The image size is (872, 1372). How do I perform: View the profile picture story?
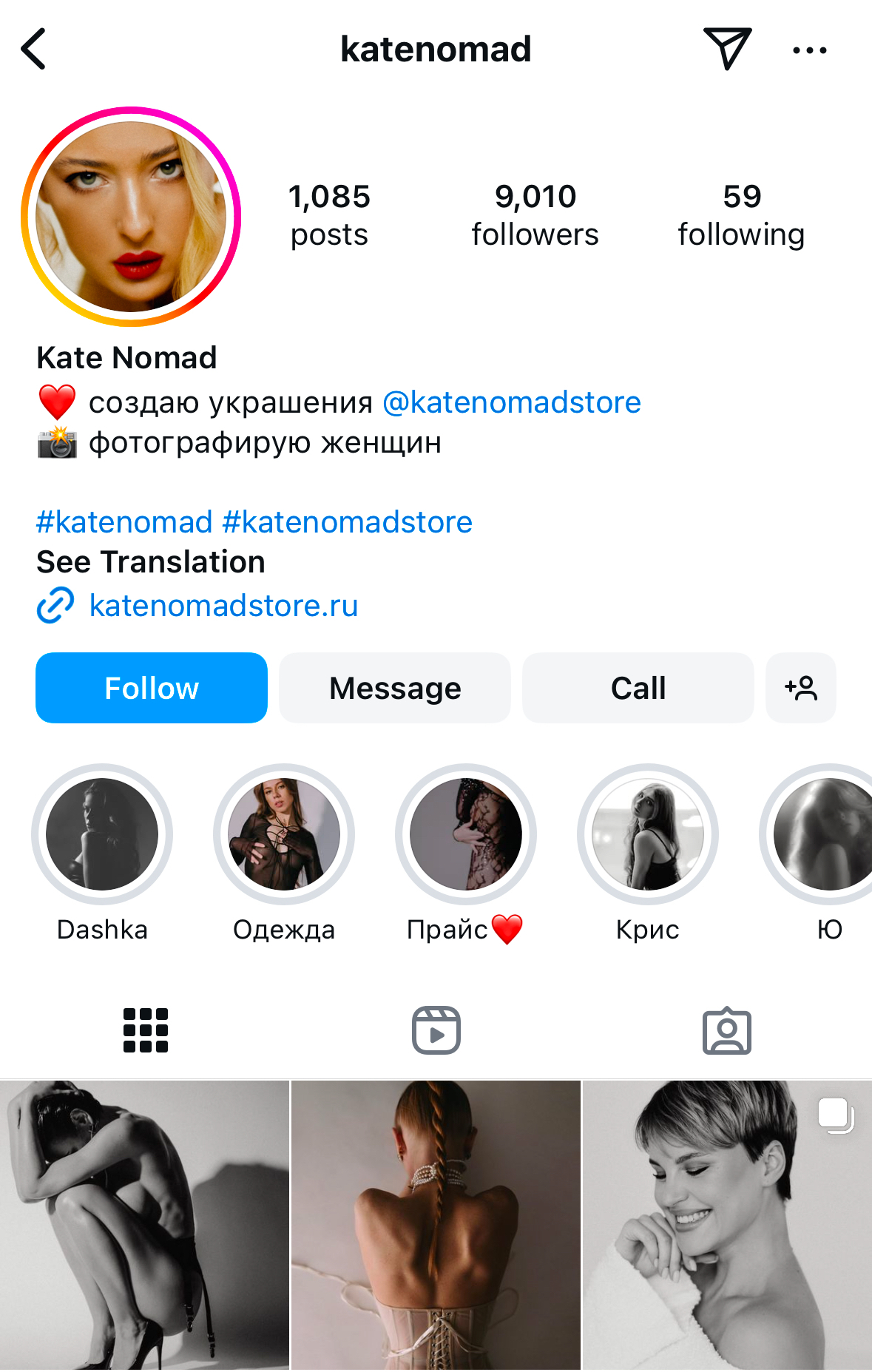[132, 217]
